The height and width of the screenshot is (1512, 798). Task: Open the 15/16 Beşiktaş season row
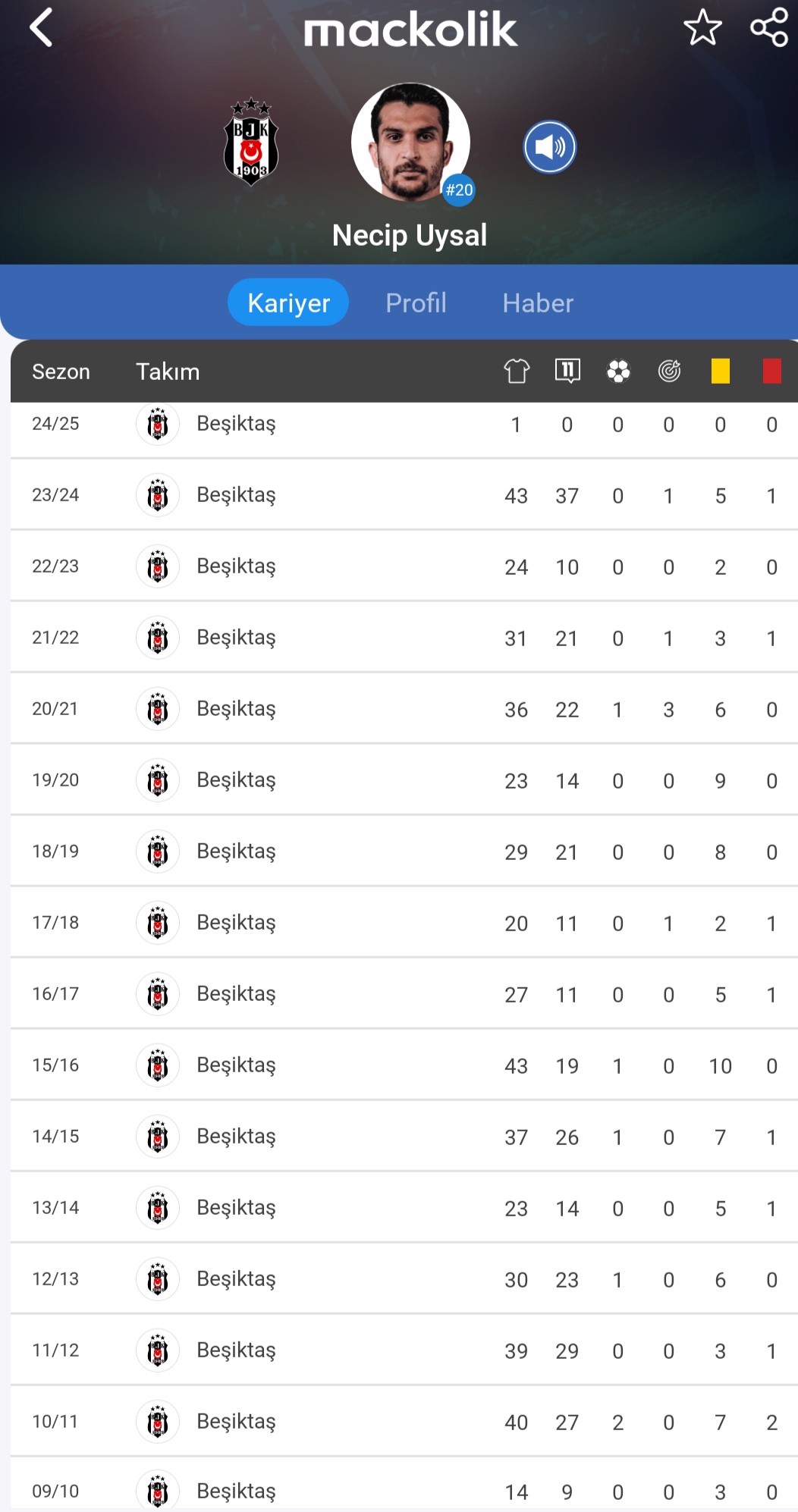[x=404, y=1065]
